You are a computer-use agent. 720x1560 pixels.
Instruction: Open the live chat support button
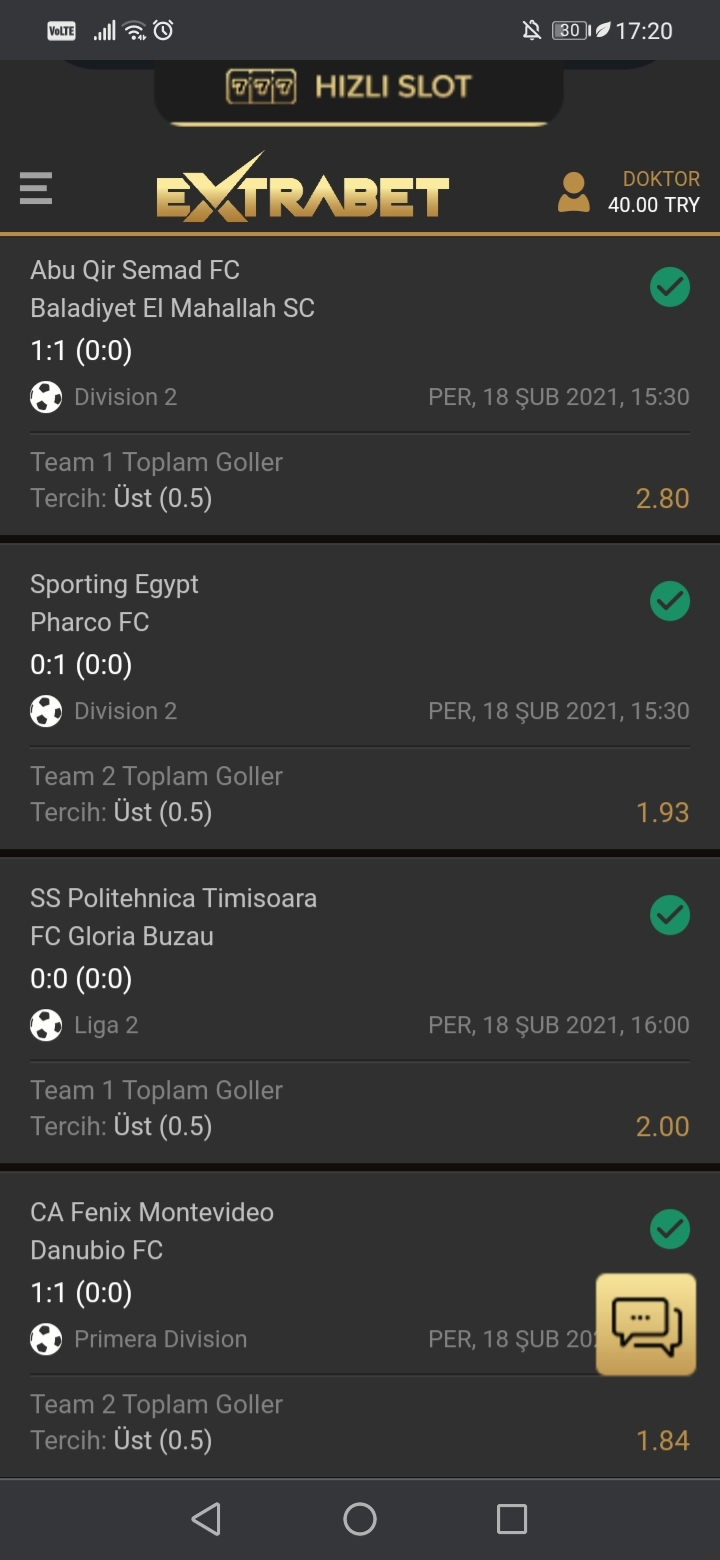(646, 1324)
